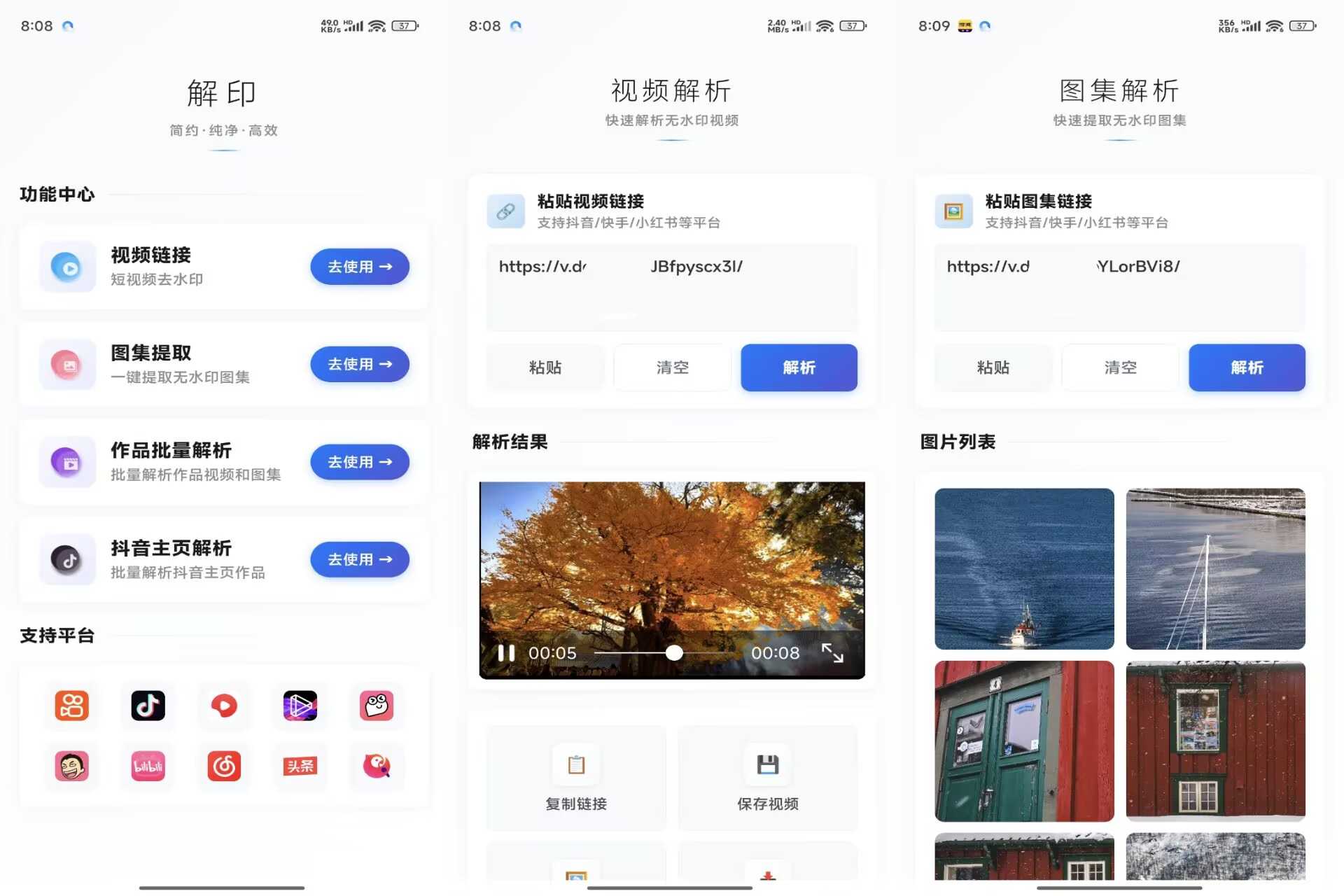Open 作品批量解析 with its 去使用 button
Screen dimensions: 1344x896
(x=360, y=462)
